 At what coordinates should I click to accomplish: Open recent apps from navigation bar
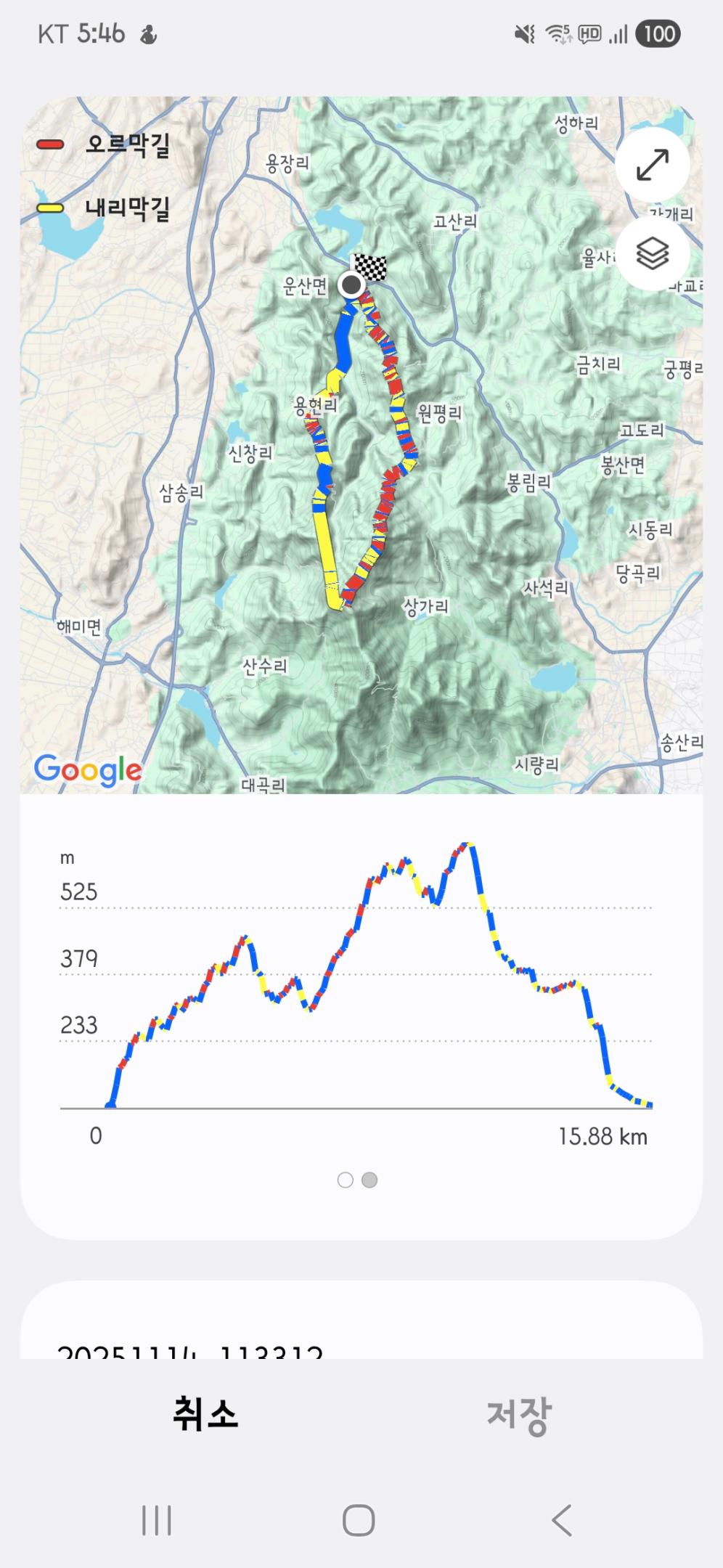(157, 1519)
